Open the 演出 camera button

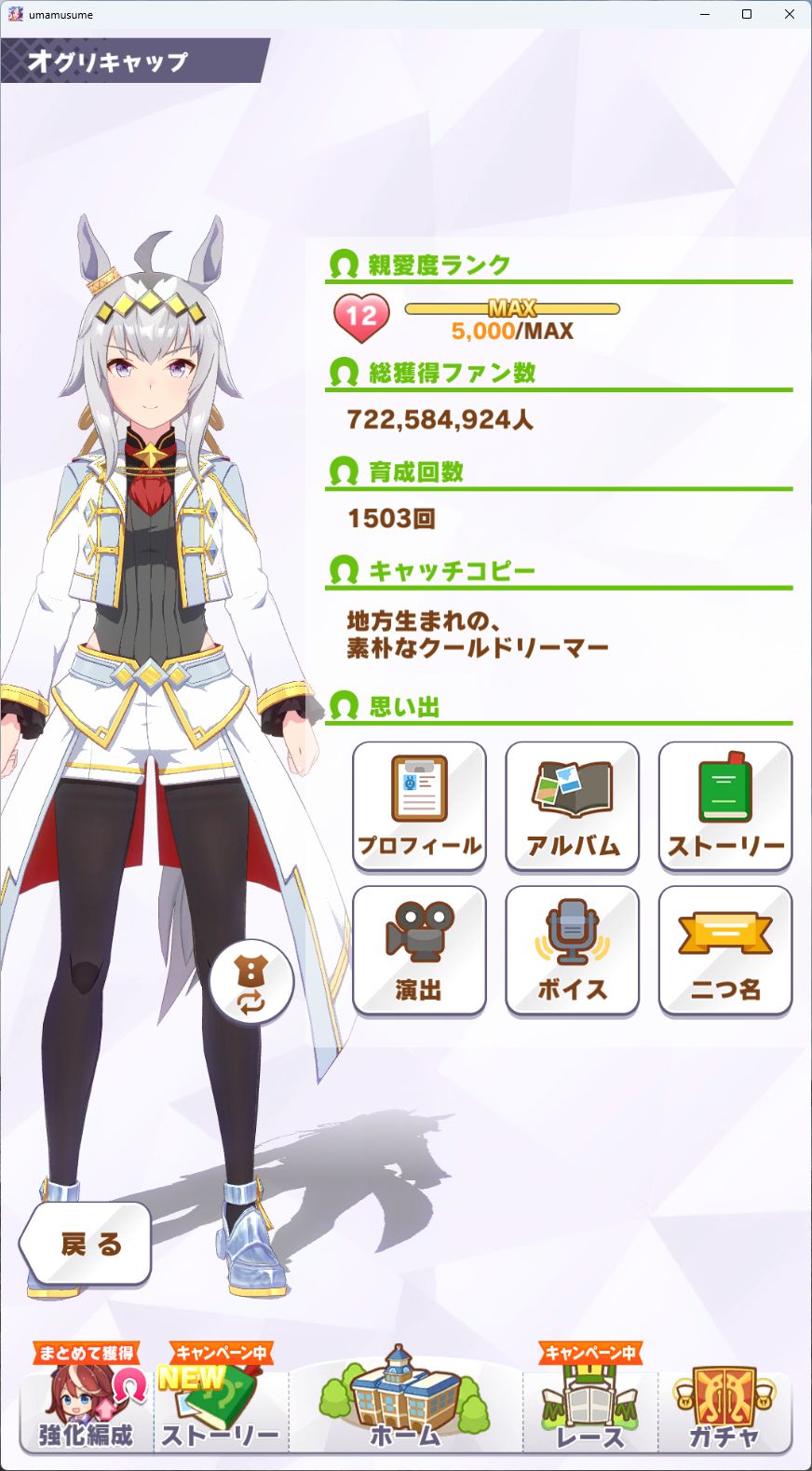[419, 950]
